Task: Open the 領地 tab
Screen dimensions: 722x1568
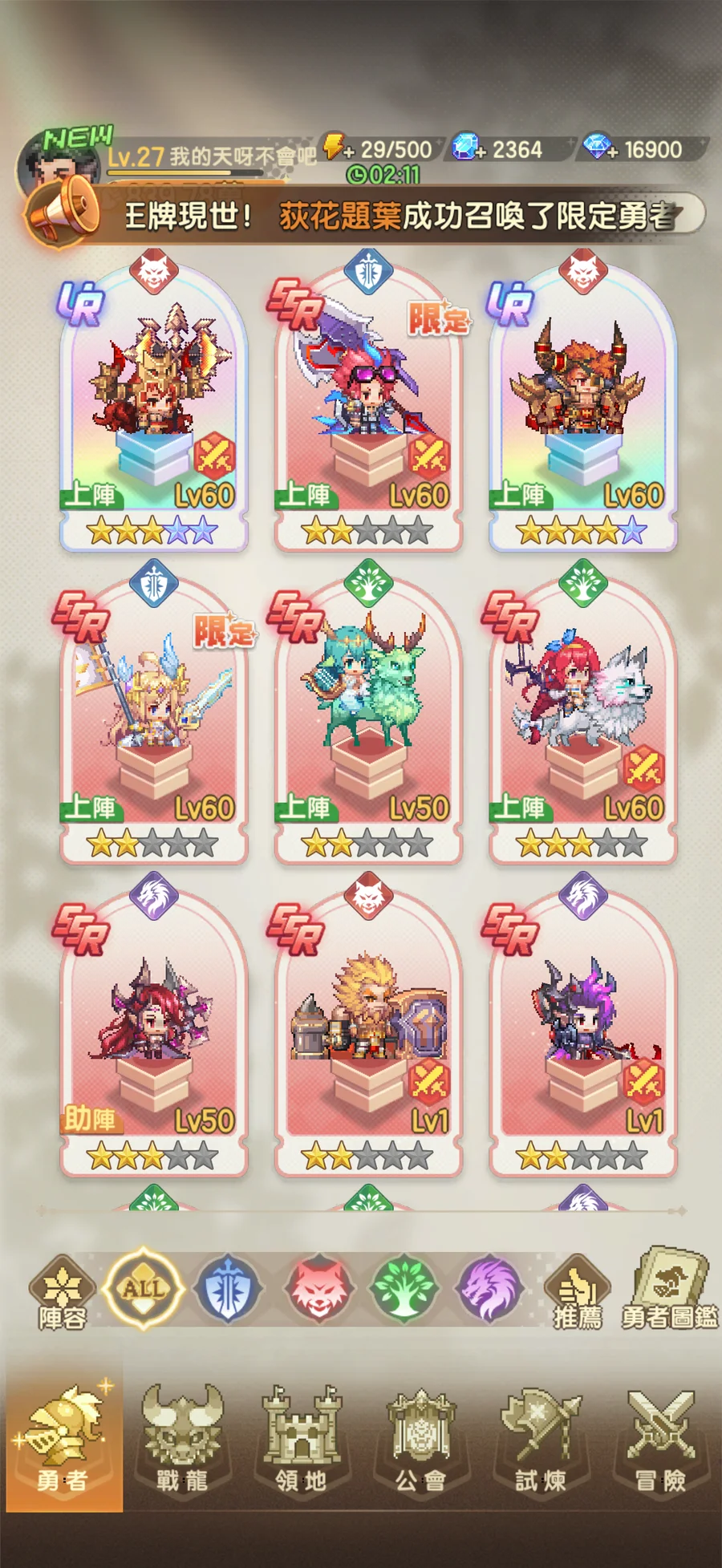Action: [x=302, y=1440]
